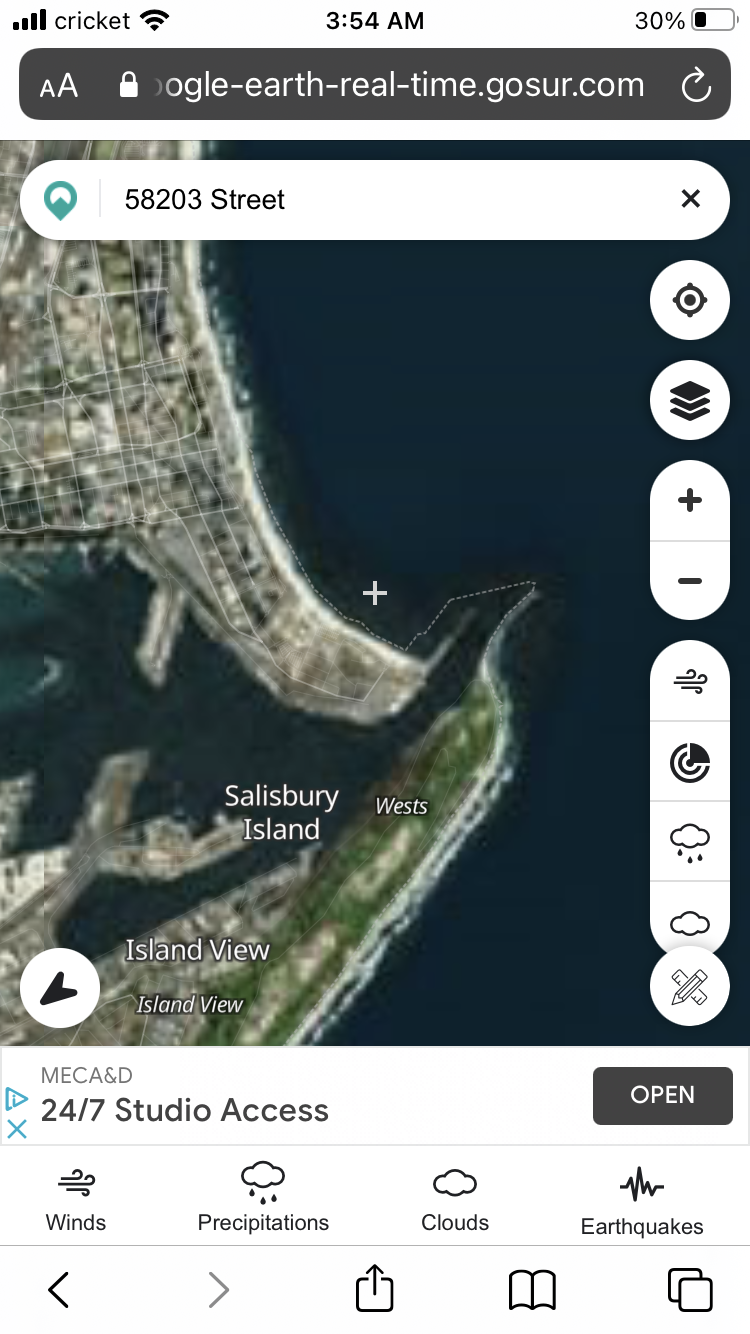Toggle the rain overlay on the map
Screen dimensions: 750x1334
point(690,842)
